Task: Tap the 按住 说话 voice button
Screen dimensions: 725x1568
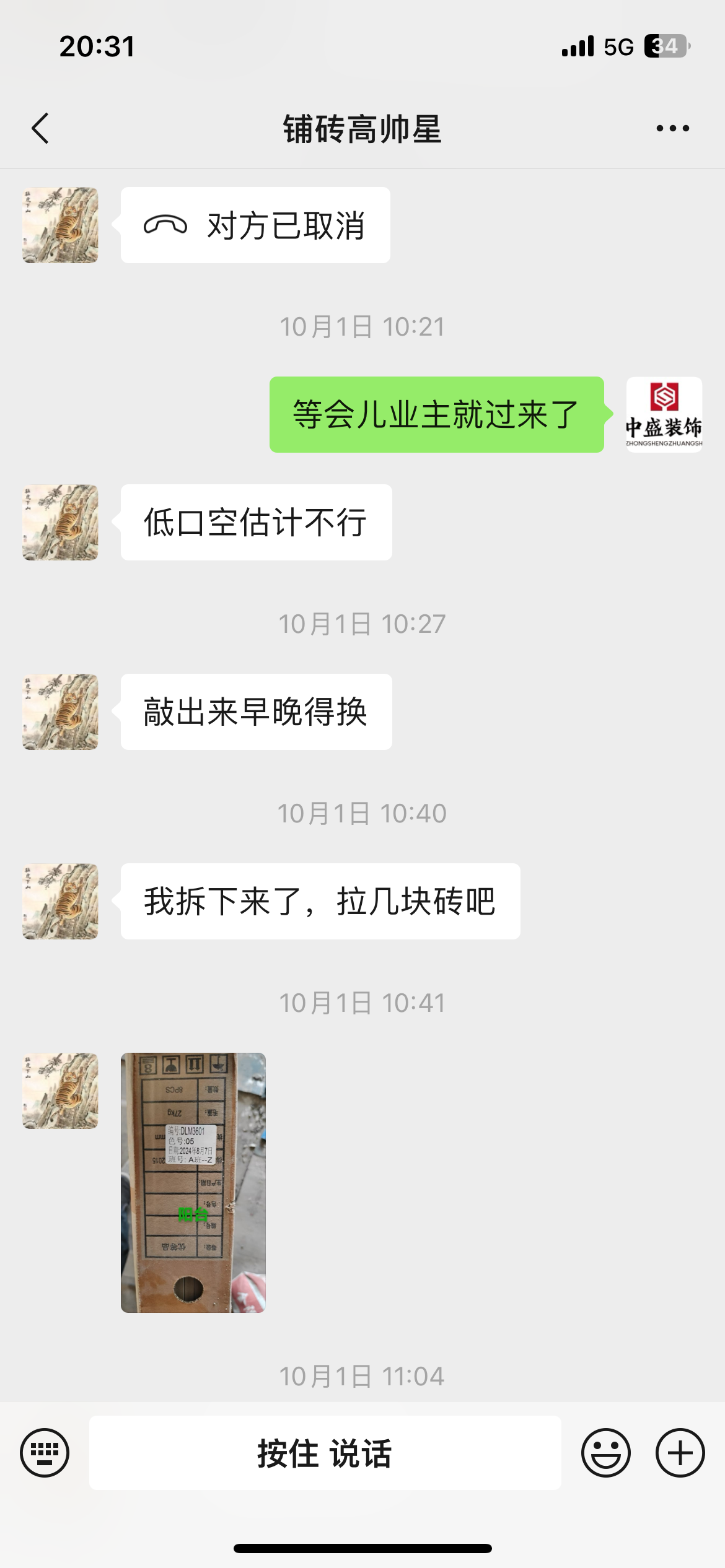Action: click(x=325, y=1453)
